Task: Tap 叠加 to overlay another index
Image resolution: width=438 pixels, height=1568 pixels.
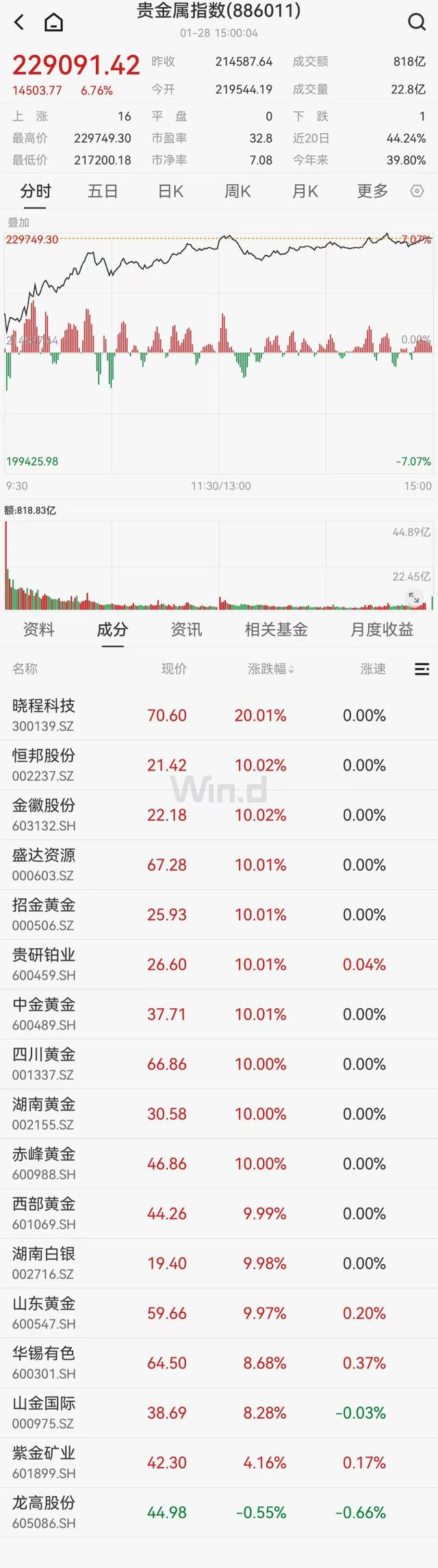Action: click(18, 222)
